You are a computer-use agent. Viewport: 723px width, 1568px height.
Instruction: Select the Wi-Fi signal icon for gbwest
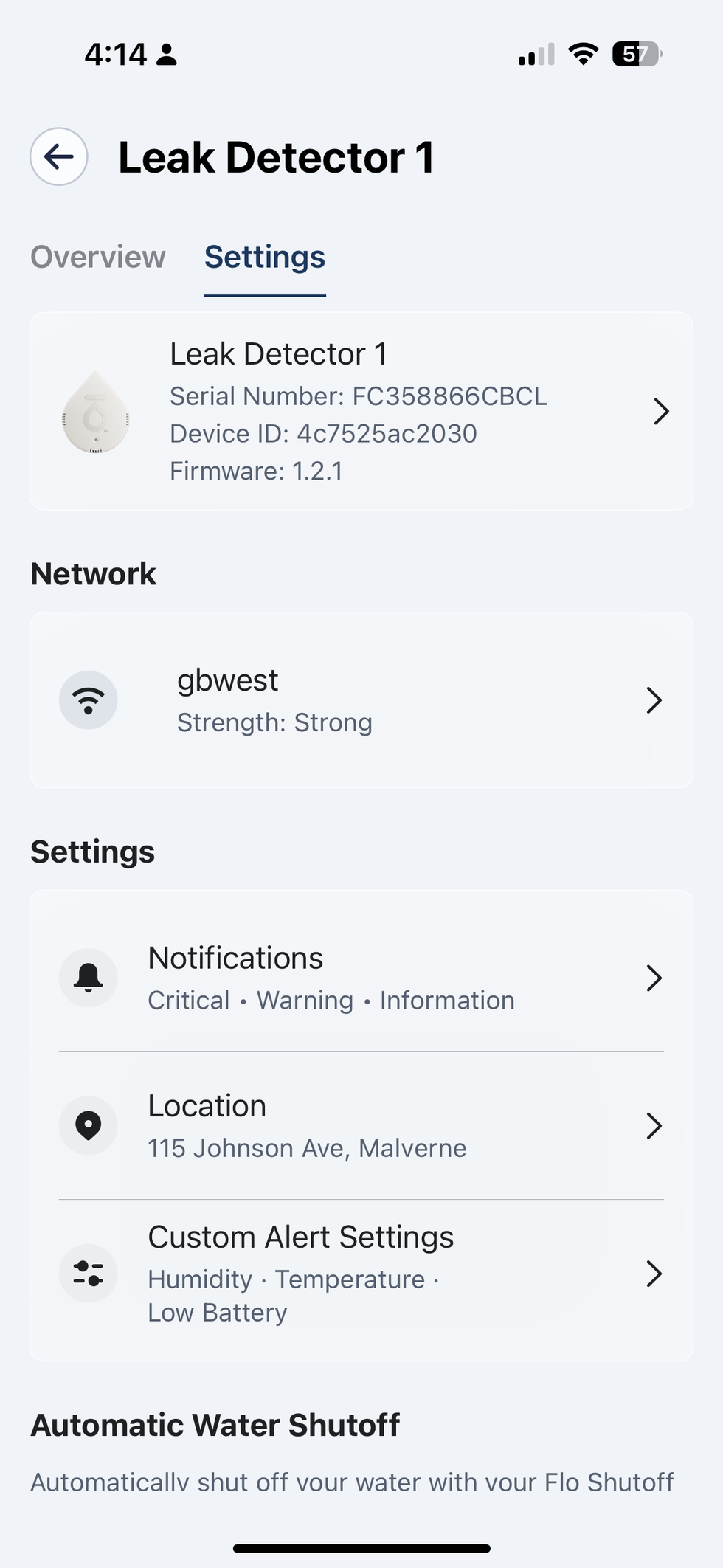point(88,700)
